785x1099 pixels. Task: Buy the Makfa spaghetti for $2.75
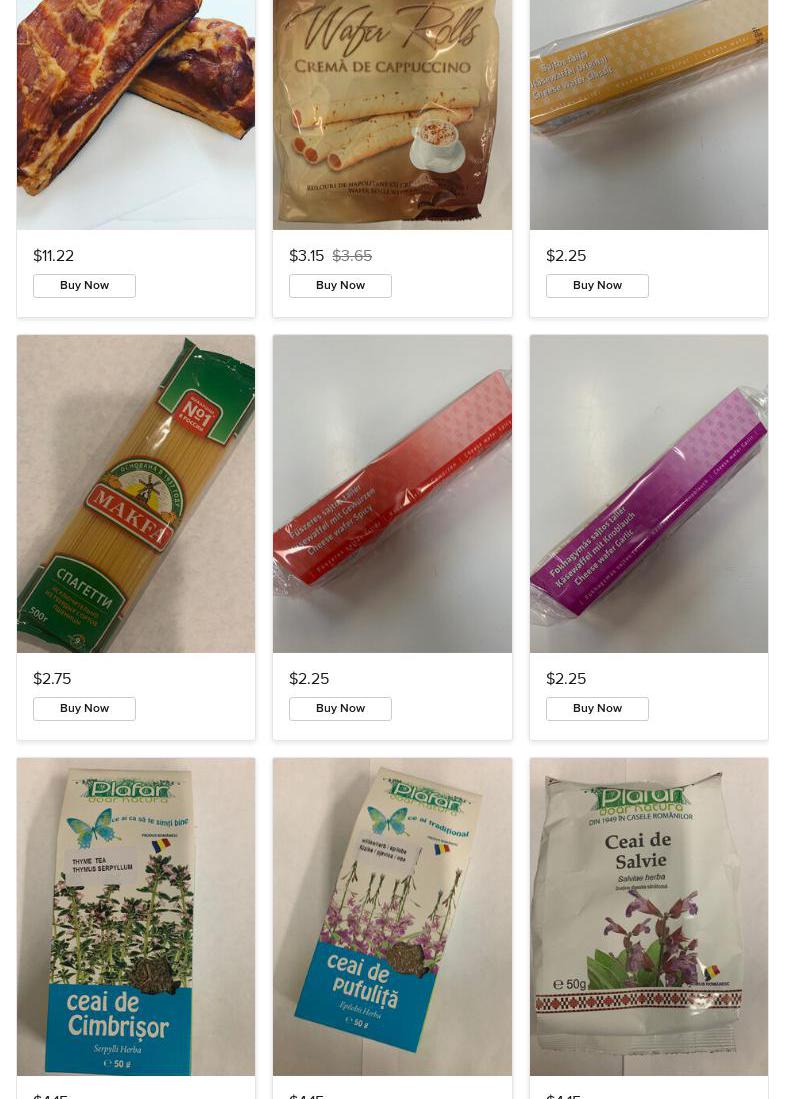(84, 709)
